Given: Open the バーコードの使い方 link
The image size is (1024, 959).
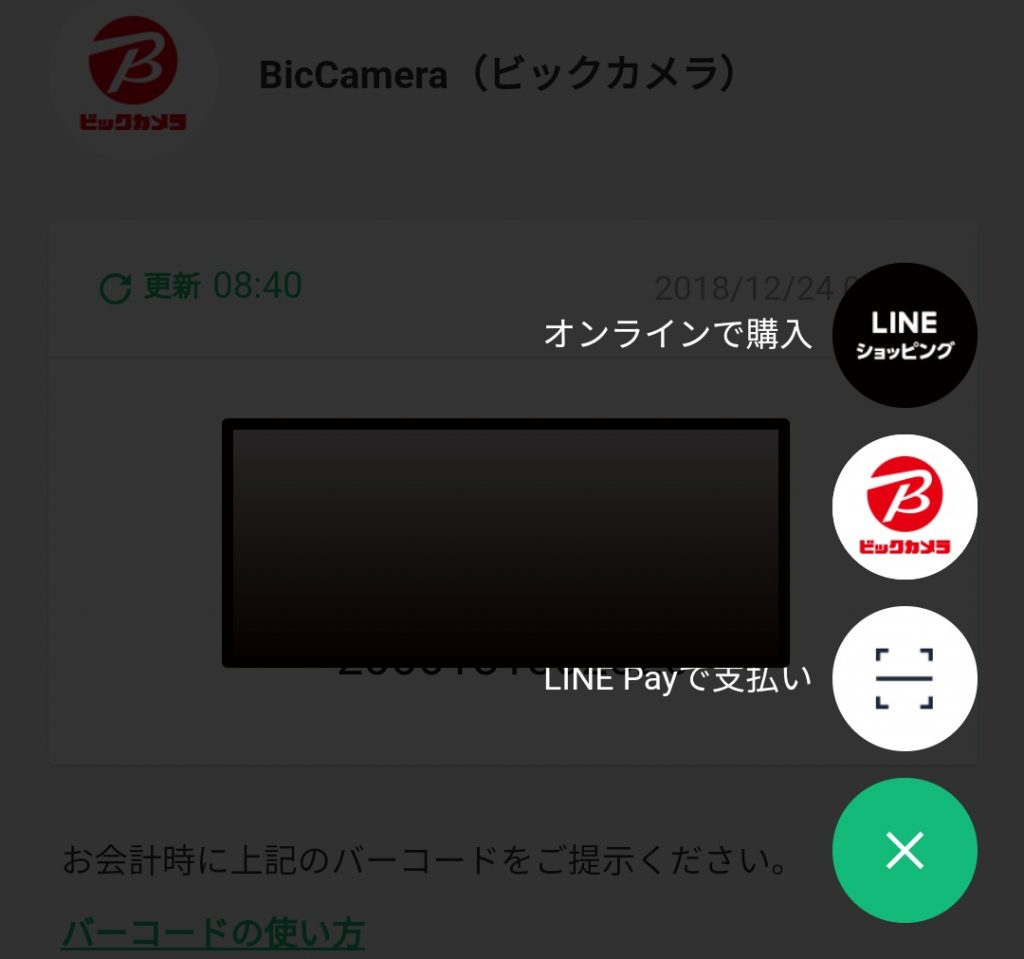Looking at the screenshot, I should [213, 933].
